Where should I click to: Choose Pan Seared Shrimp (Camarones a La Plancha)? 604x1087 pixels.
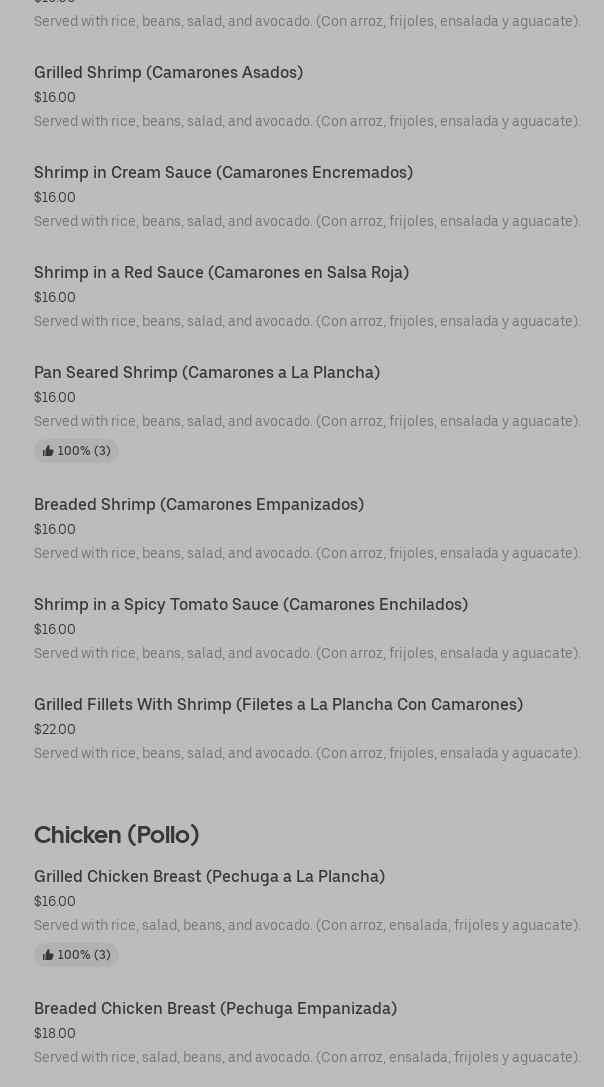point(207,373)
